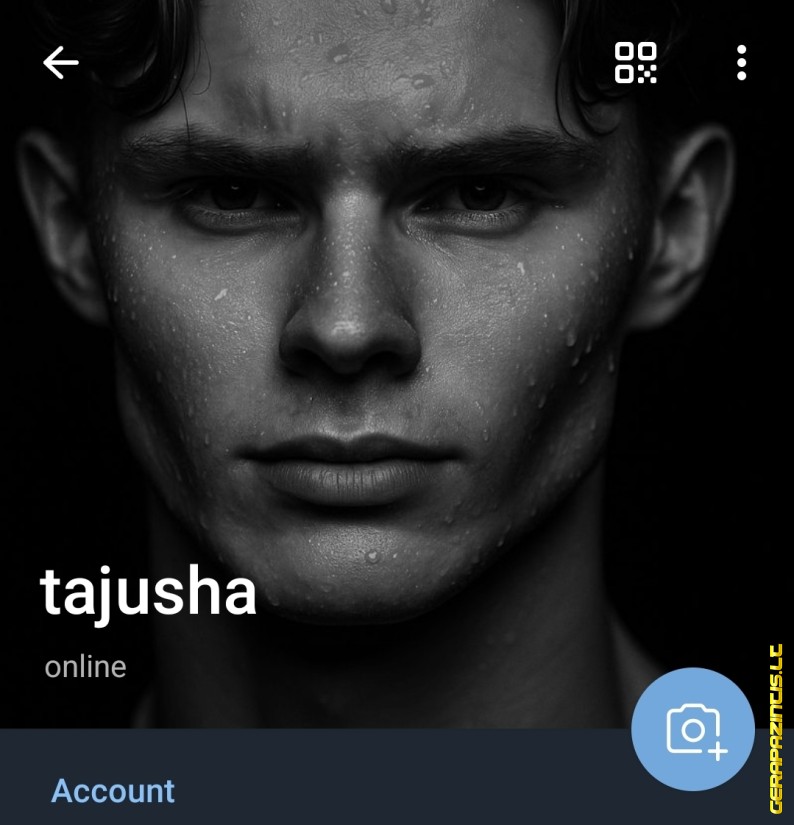Open the QR code icon
Screen dimensions: 794x825
[x=635, y=63]
